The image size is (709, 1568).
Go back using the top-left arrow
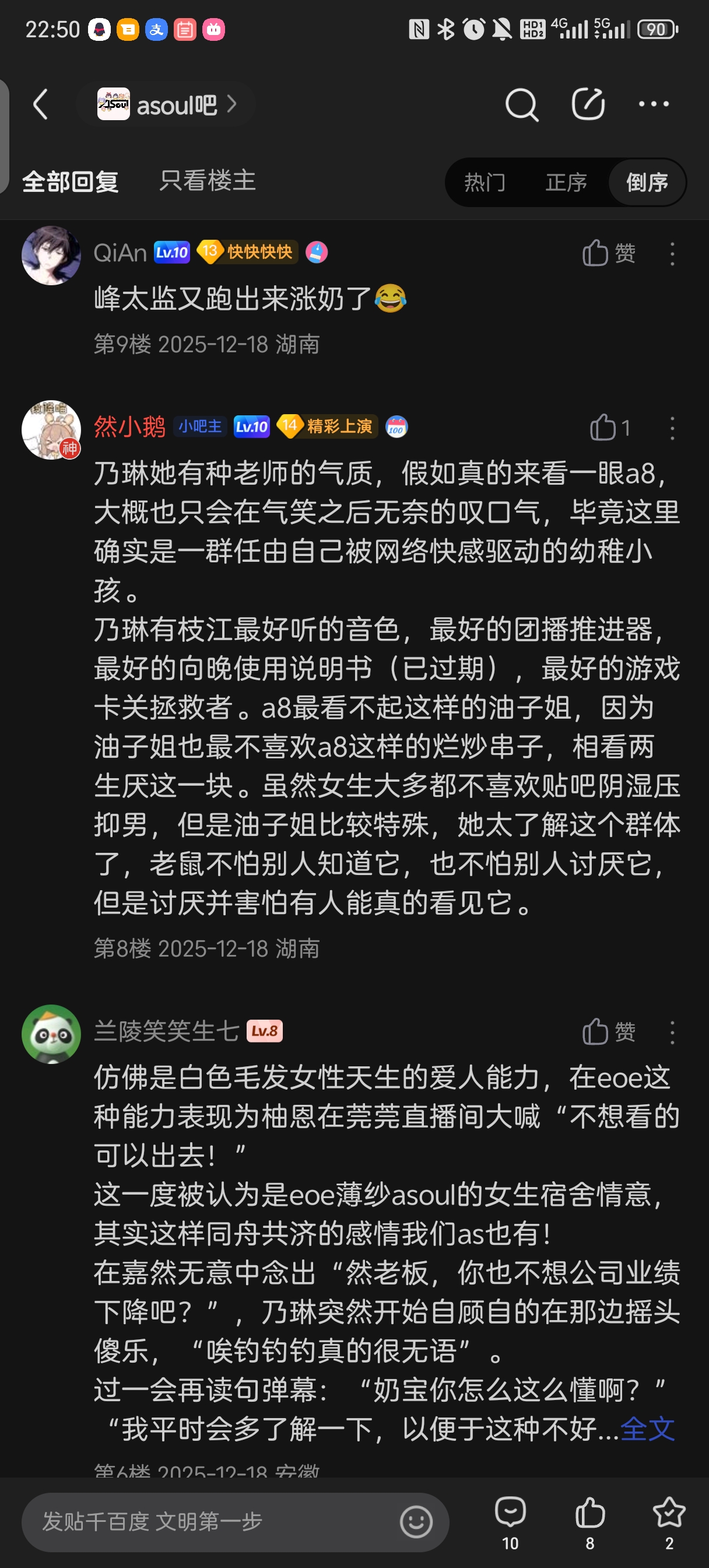click(x=41, y=104)
